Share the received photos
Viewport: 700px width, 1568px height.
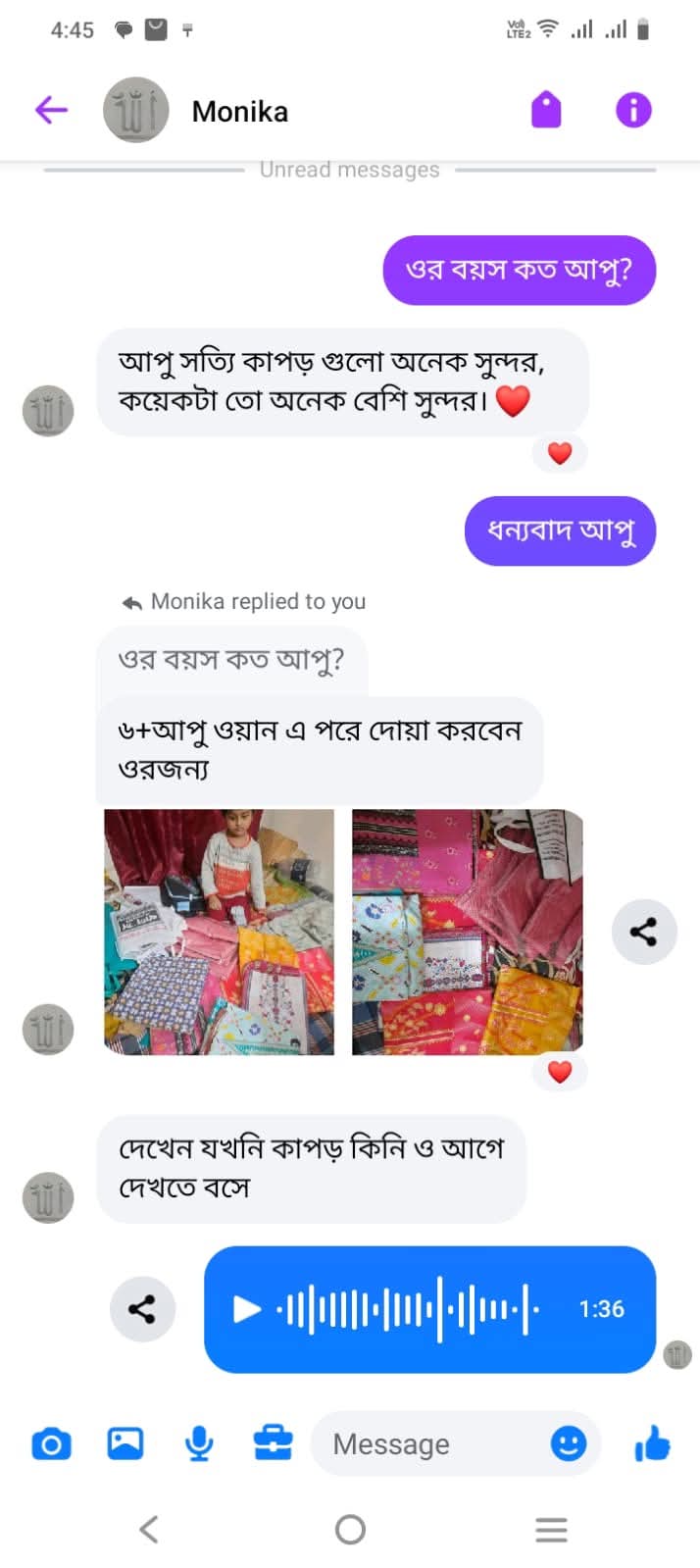(644, 932)
